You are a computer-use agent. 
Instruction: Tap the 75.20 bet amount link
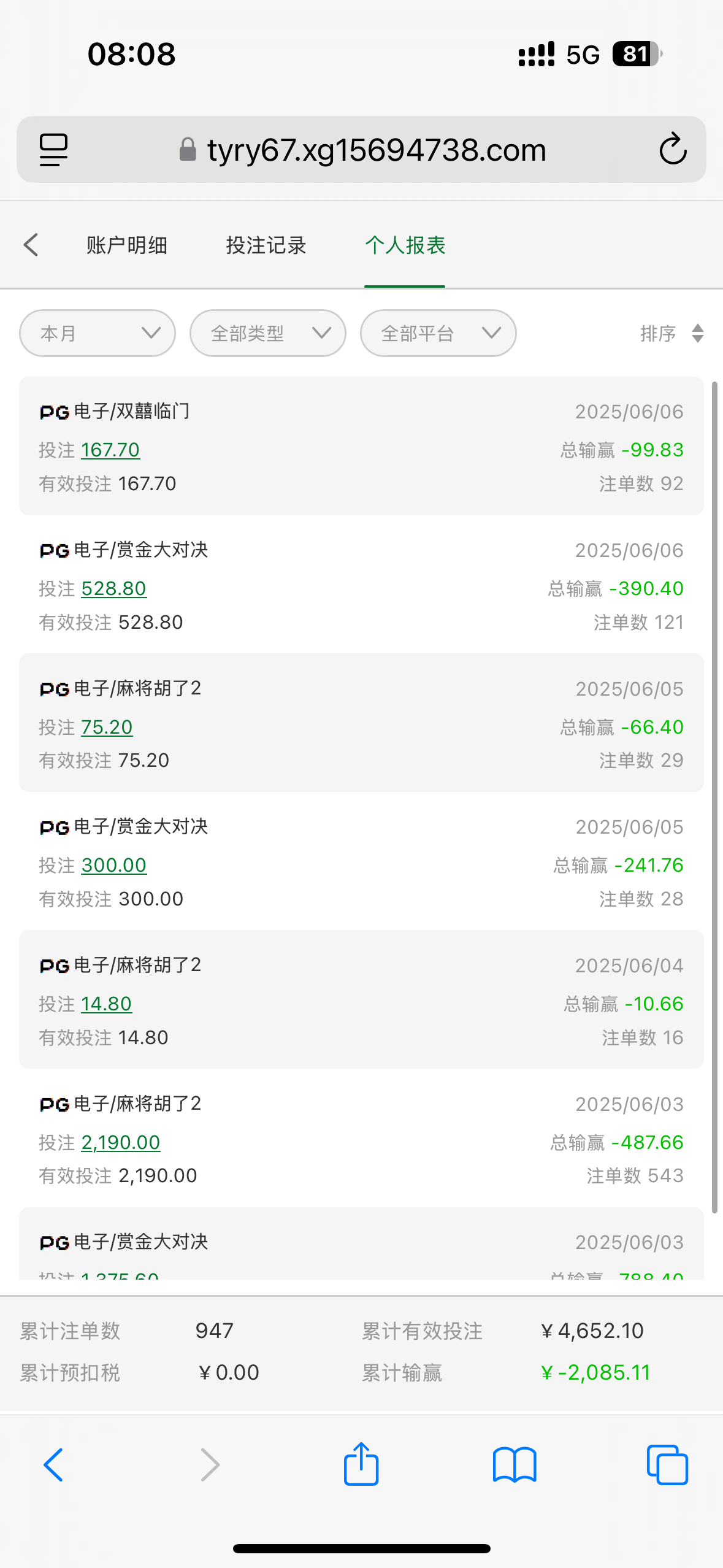pos(107,727)
